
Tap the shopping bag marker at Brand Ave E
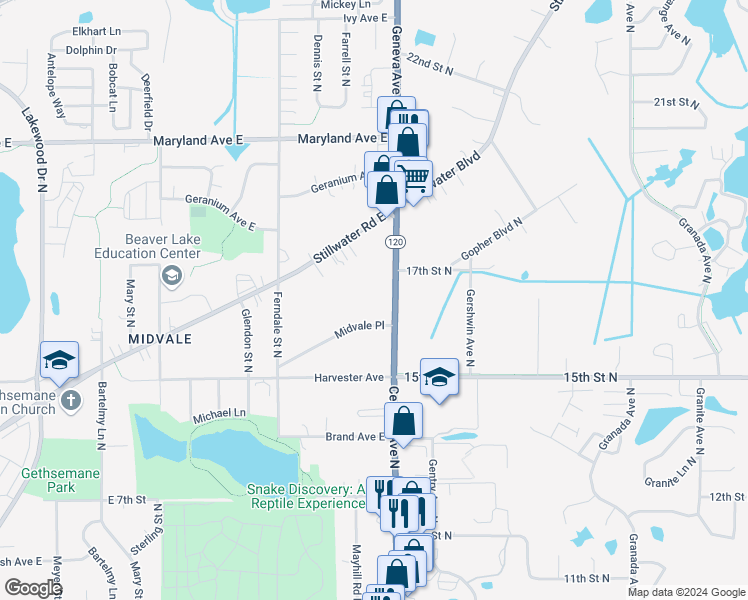tap(403, 421)
